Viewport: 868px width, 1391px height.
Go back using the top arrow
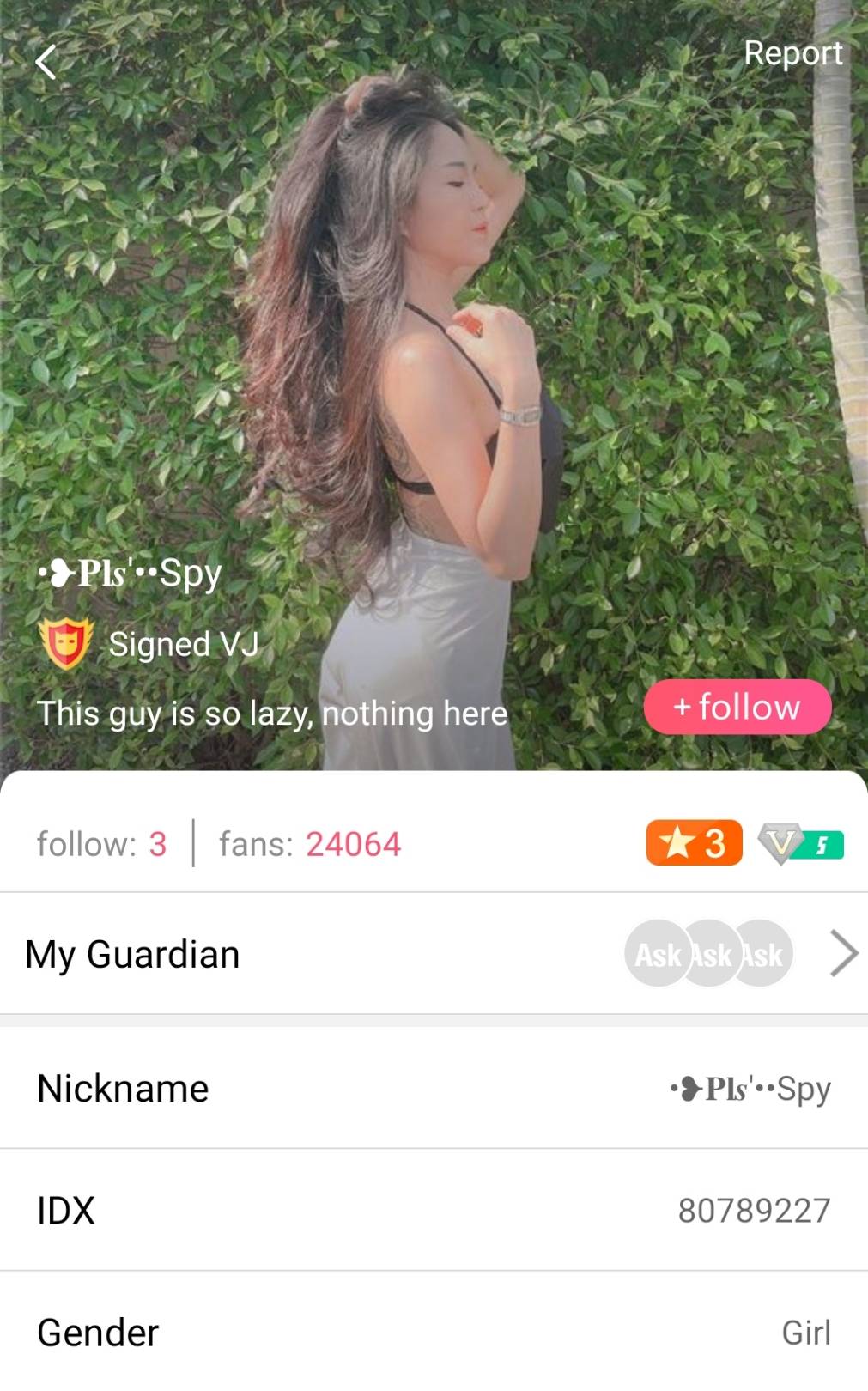pos(46,62)
